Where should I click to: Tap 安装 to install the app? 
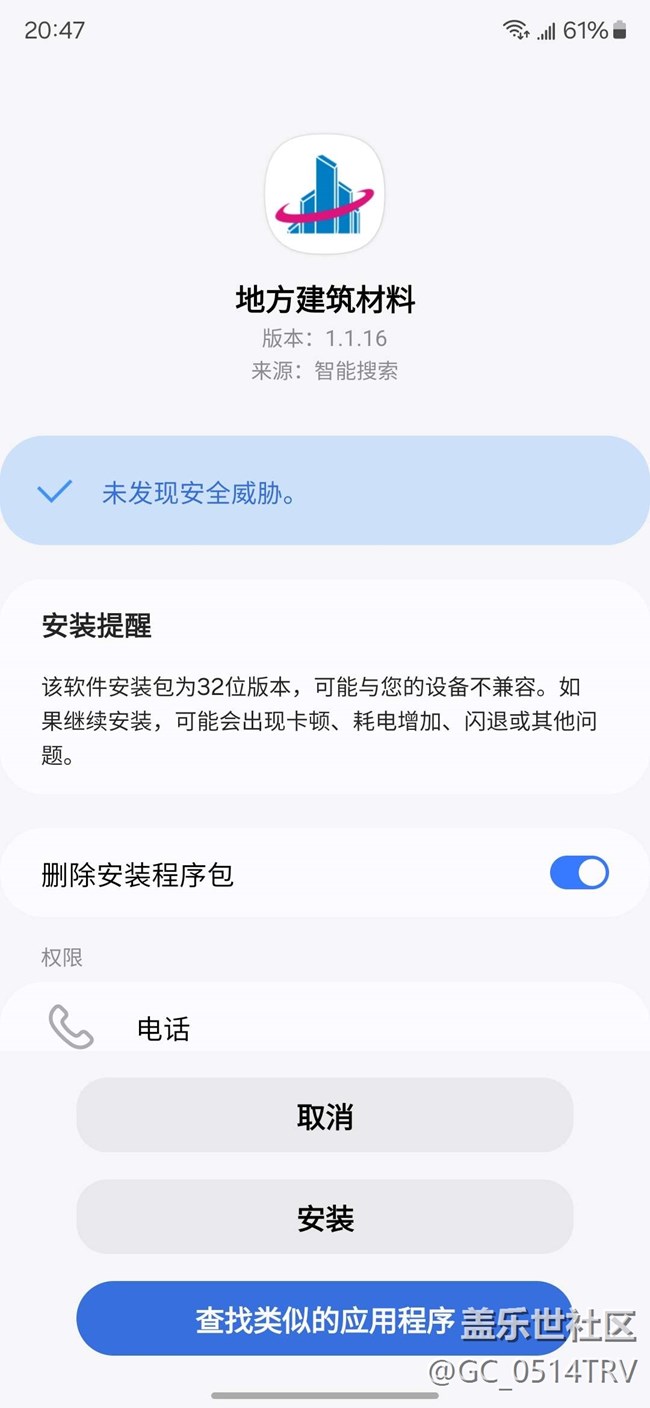(x=325, y=1217)
